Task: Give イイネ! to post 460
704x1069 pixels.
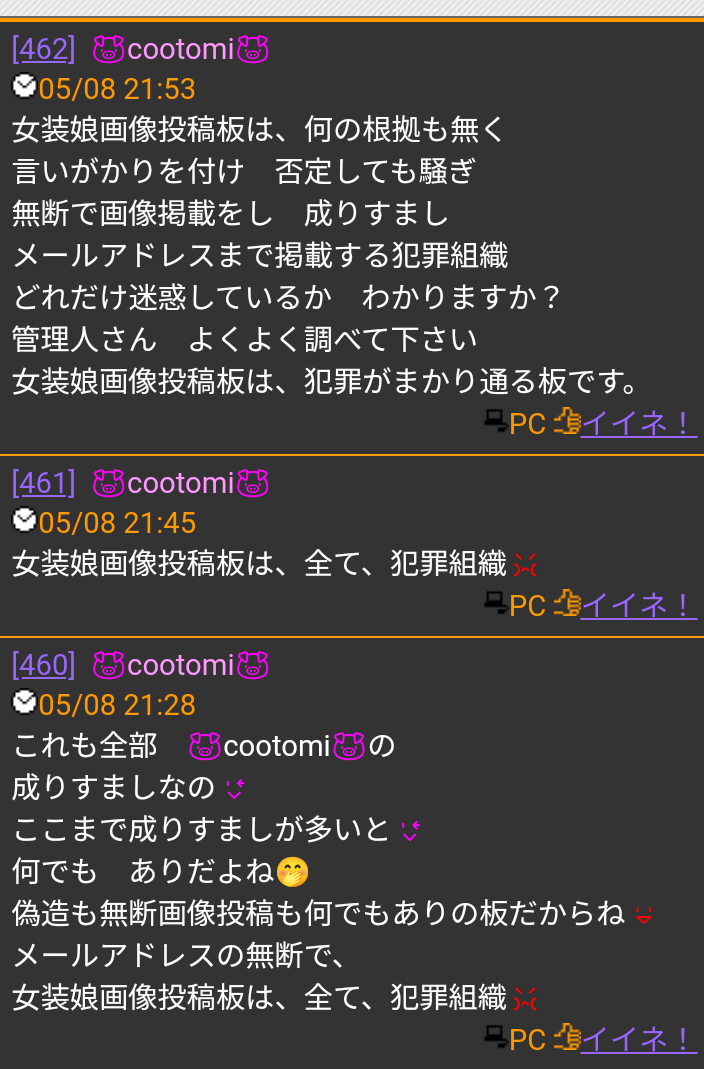Action: point(637,1039)
